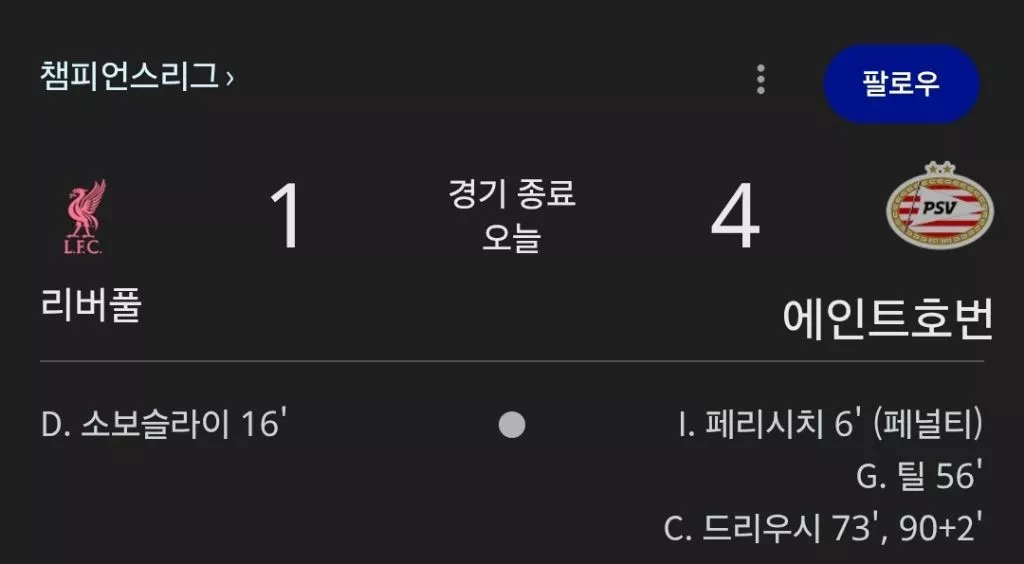Viewport: 1024px width, 564px height.
Task: Tap the 팔로우 follow button
Action: [901, 83]
